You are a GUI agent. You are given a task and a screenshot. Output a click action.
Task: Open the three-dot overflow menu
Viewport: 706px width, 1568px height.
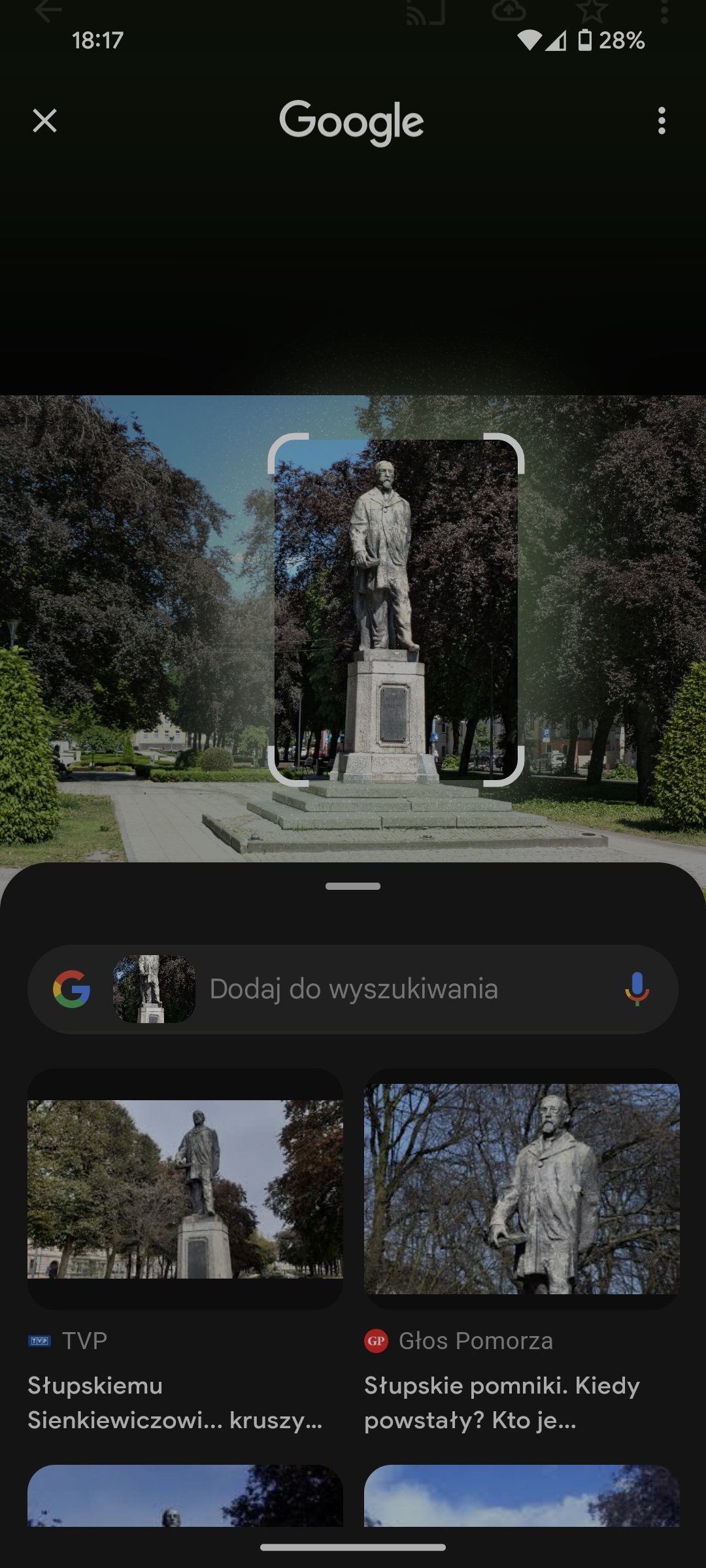662,121
